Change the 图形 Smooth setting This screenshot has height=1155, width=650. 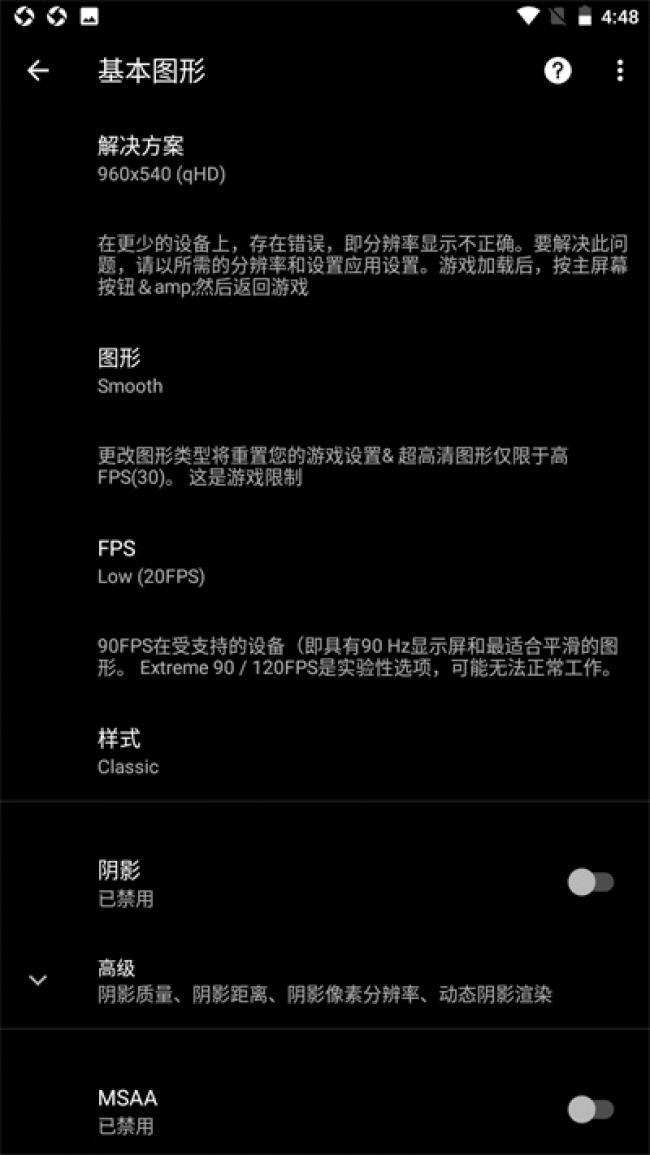point(130,371)
